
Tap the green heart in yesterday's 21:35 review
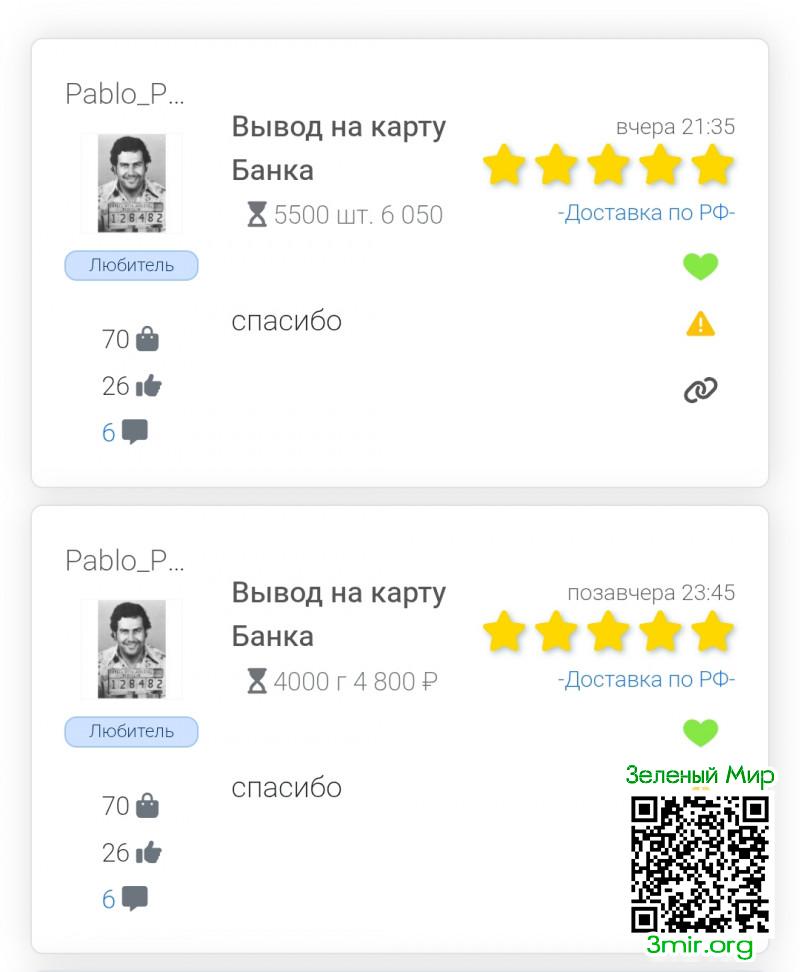click(x=700, y=267)
